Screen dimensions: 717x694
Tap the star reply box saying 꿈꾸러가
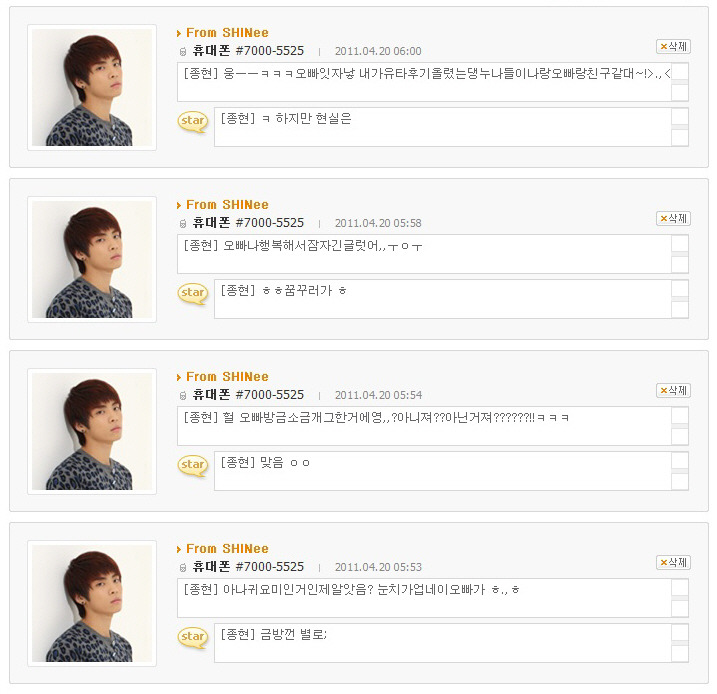point(440,299)
